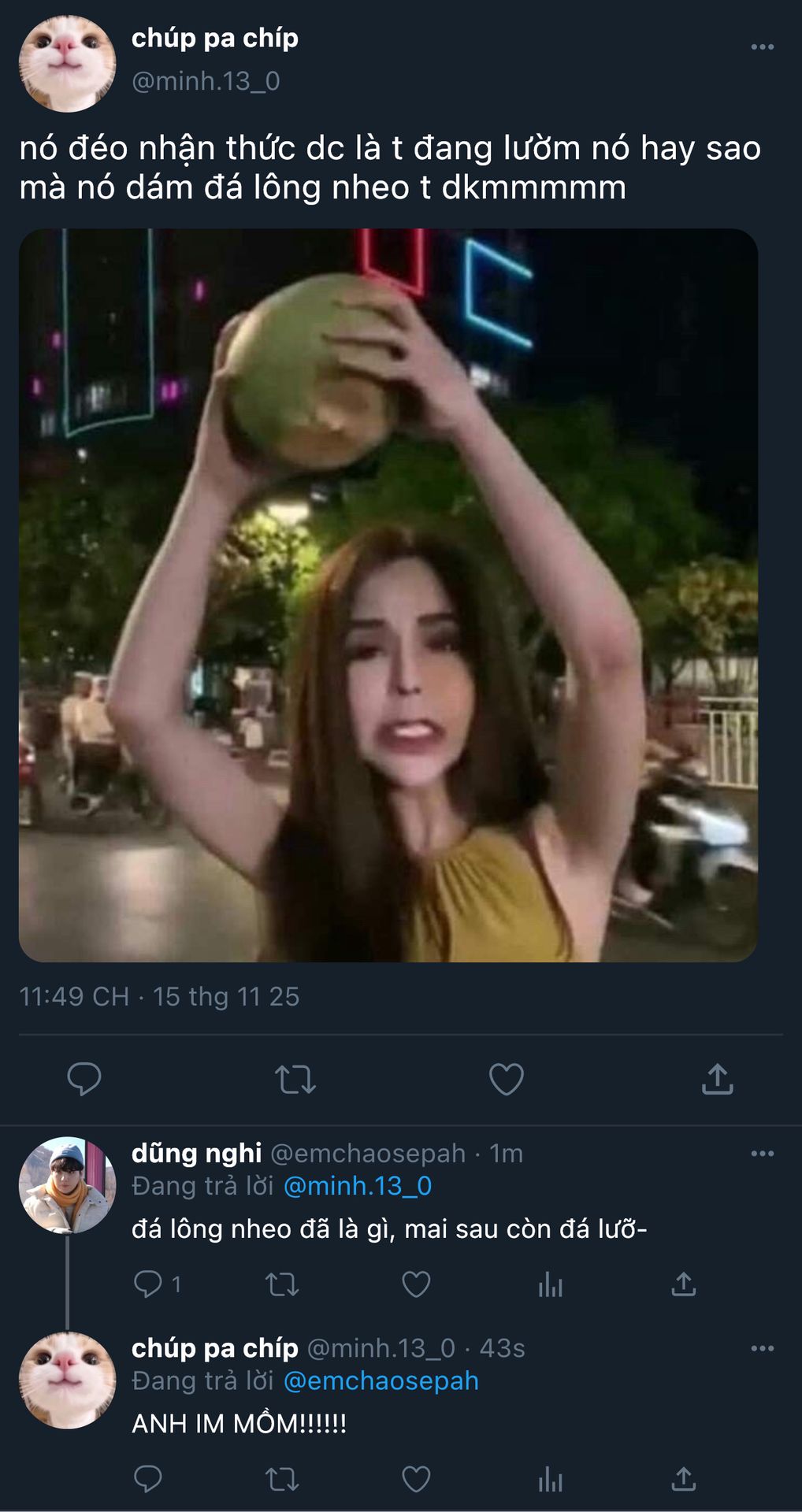The image size is (802, 1512).
Task: Share the main tweet
Action: coord(717,1079)
